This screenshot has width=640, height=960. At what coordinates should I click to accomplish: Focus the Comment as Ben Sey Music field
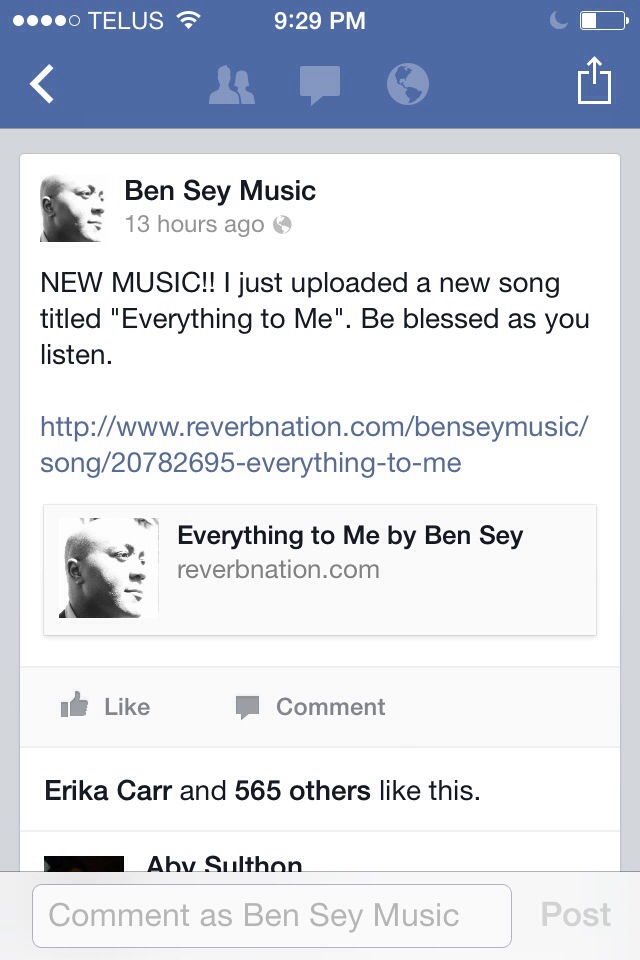[272, 914]
